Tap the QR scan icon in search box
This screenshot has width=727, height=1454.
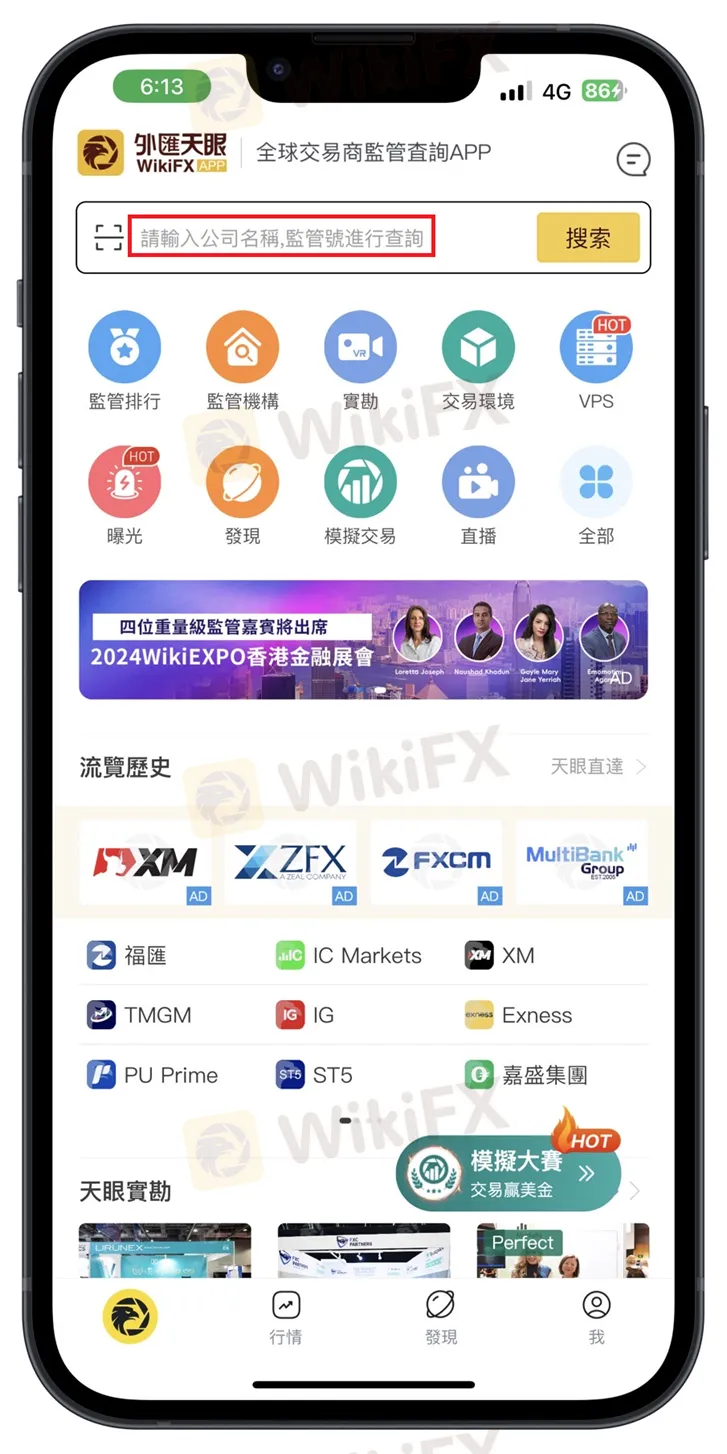(109, 237)
